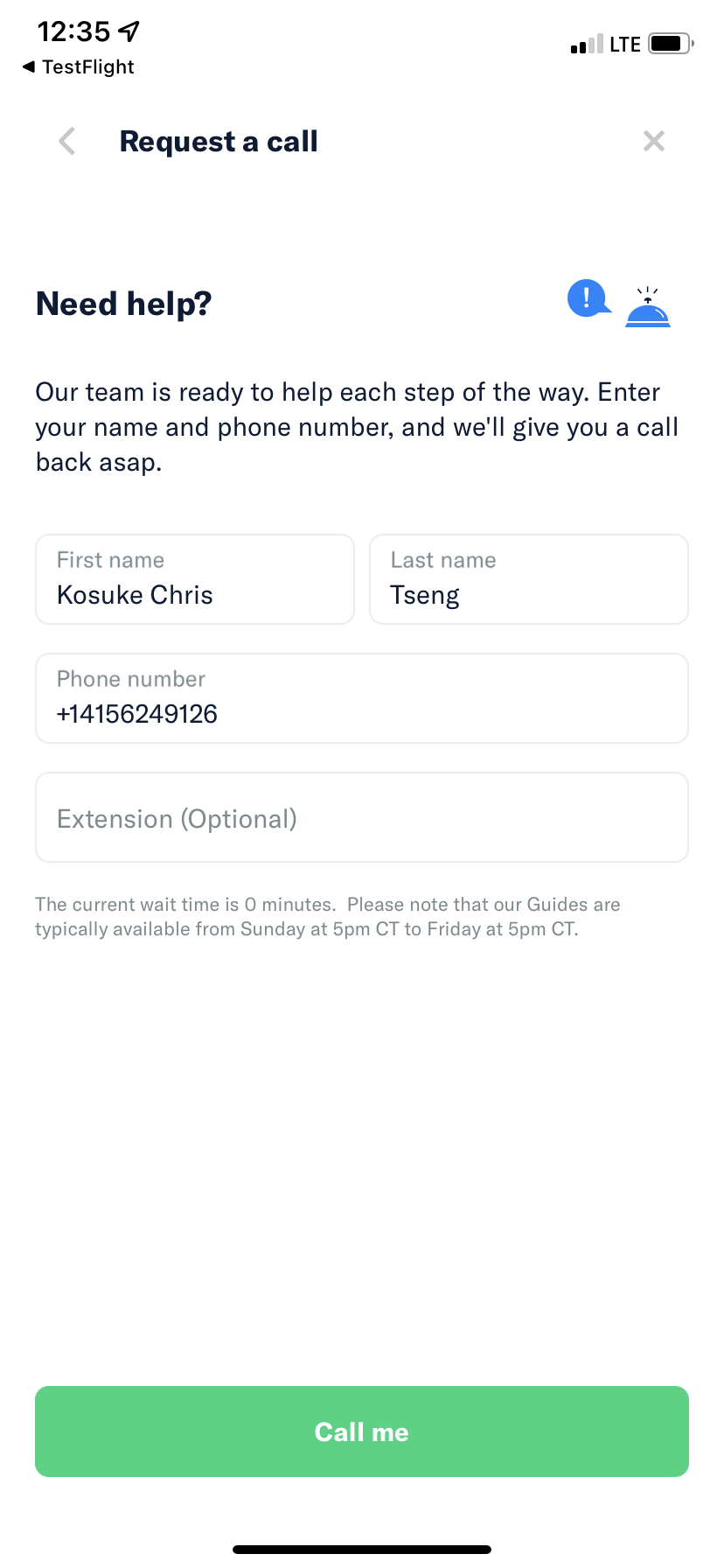Return to TestFlight via status bar link
The image size is (724, 1568).
pos(79,66)
